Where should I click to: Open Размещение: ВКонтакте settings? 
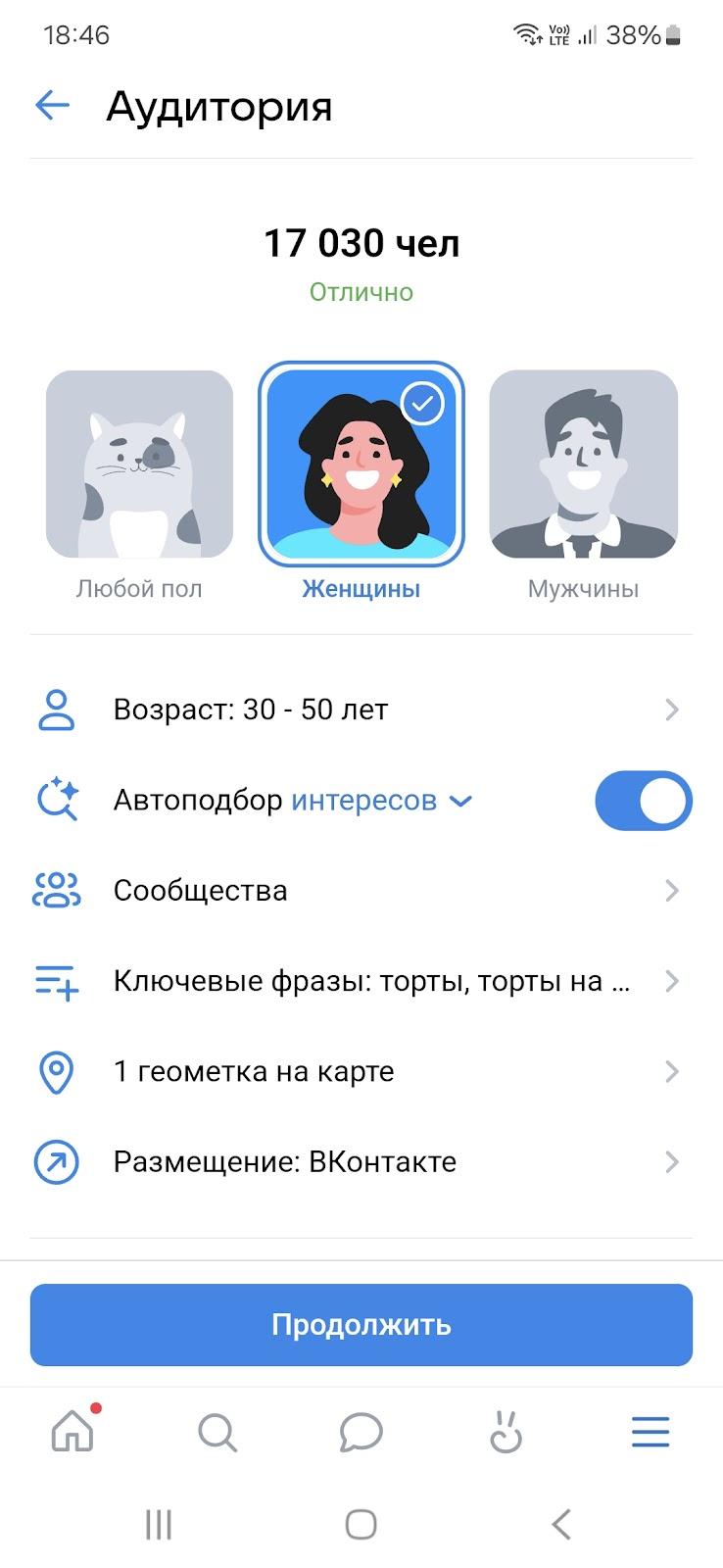click(361, 1162)
